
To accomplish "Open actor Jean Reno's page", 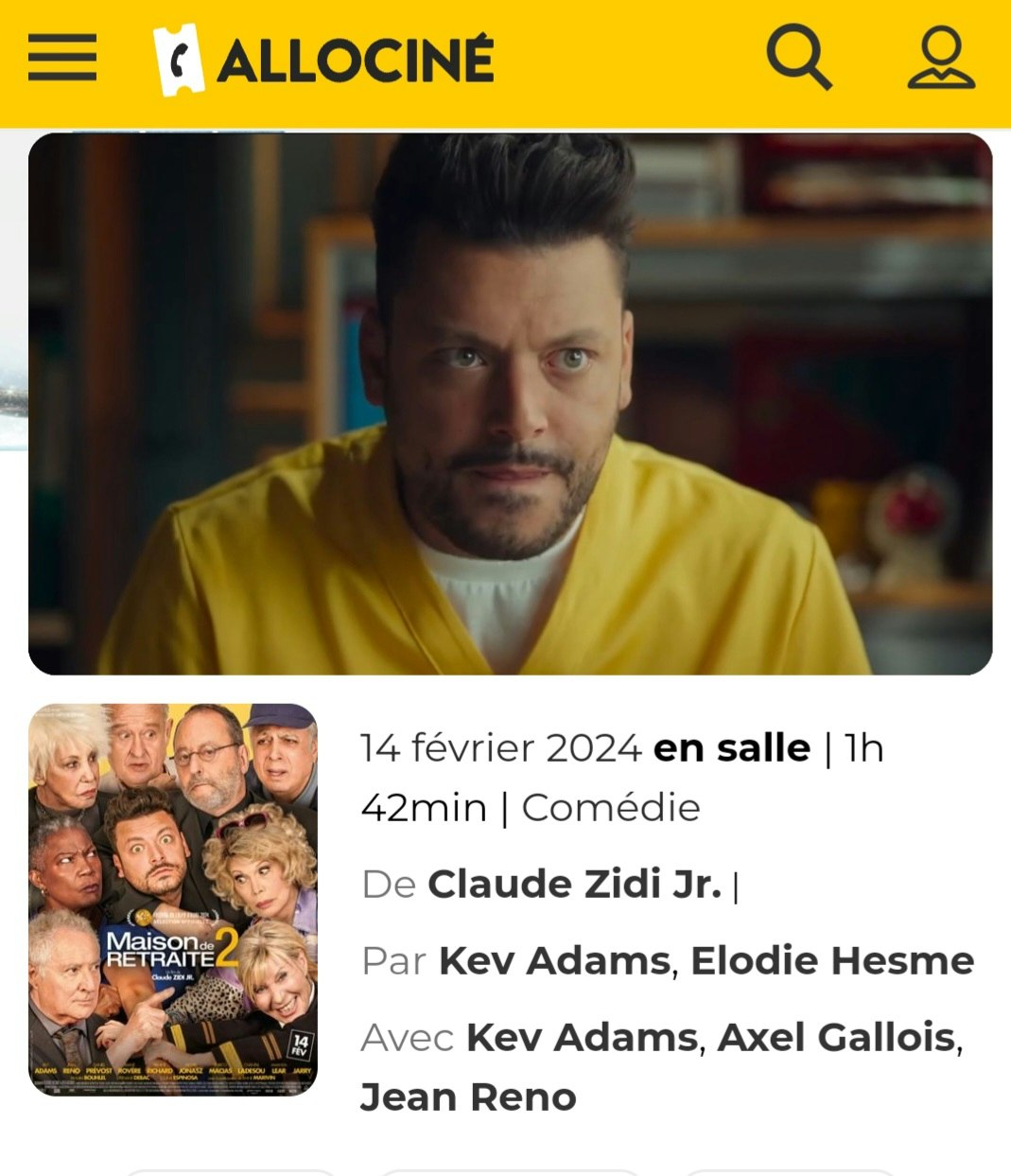I will coord(468,1097).
